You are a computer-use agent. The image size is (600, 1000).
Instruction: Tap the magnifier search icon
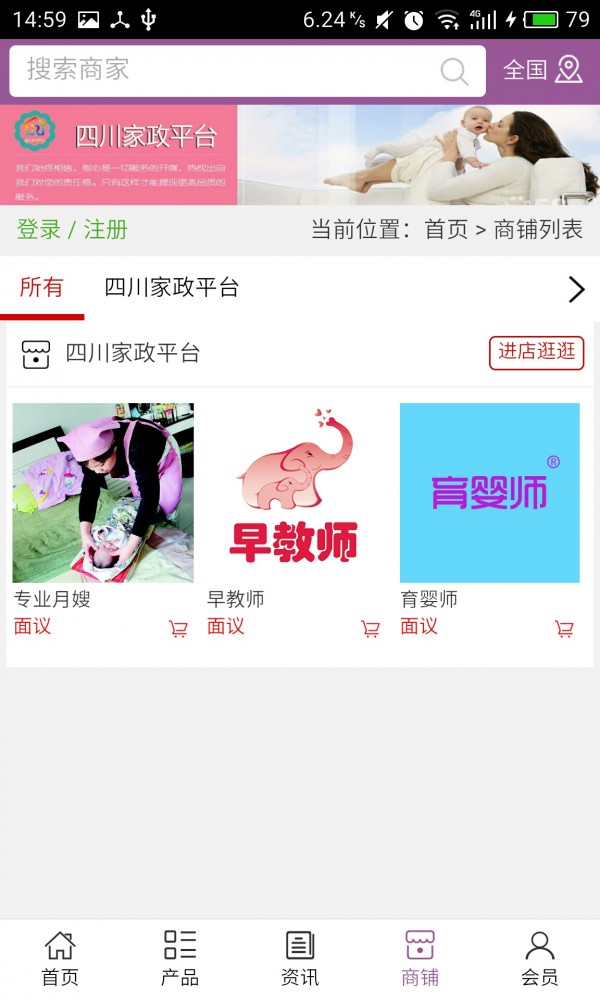454,71
